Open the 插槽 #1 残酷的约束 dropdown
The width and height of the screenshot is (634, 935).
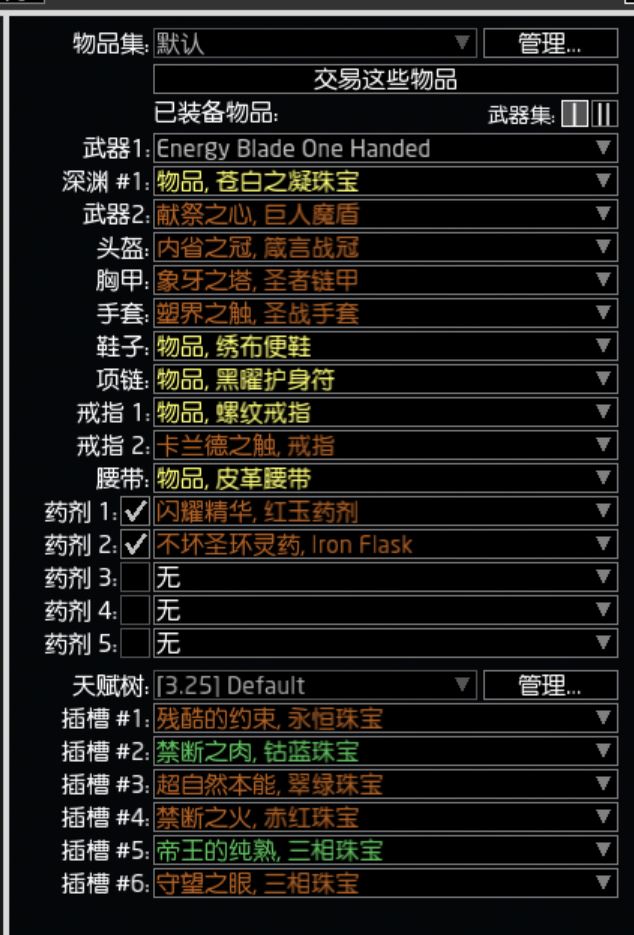point(385,718)
